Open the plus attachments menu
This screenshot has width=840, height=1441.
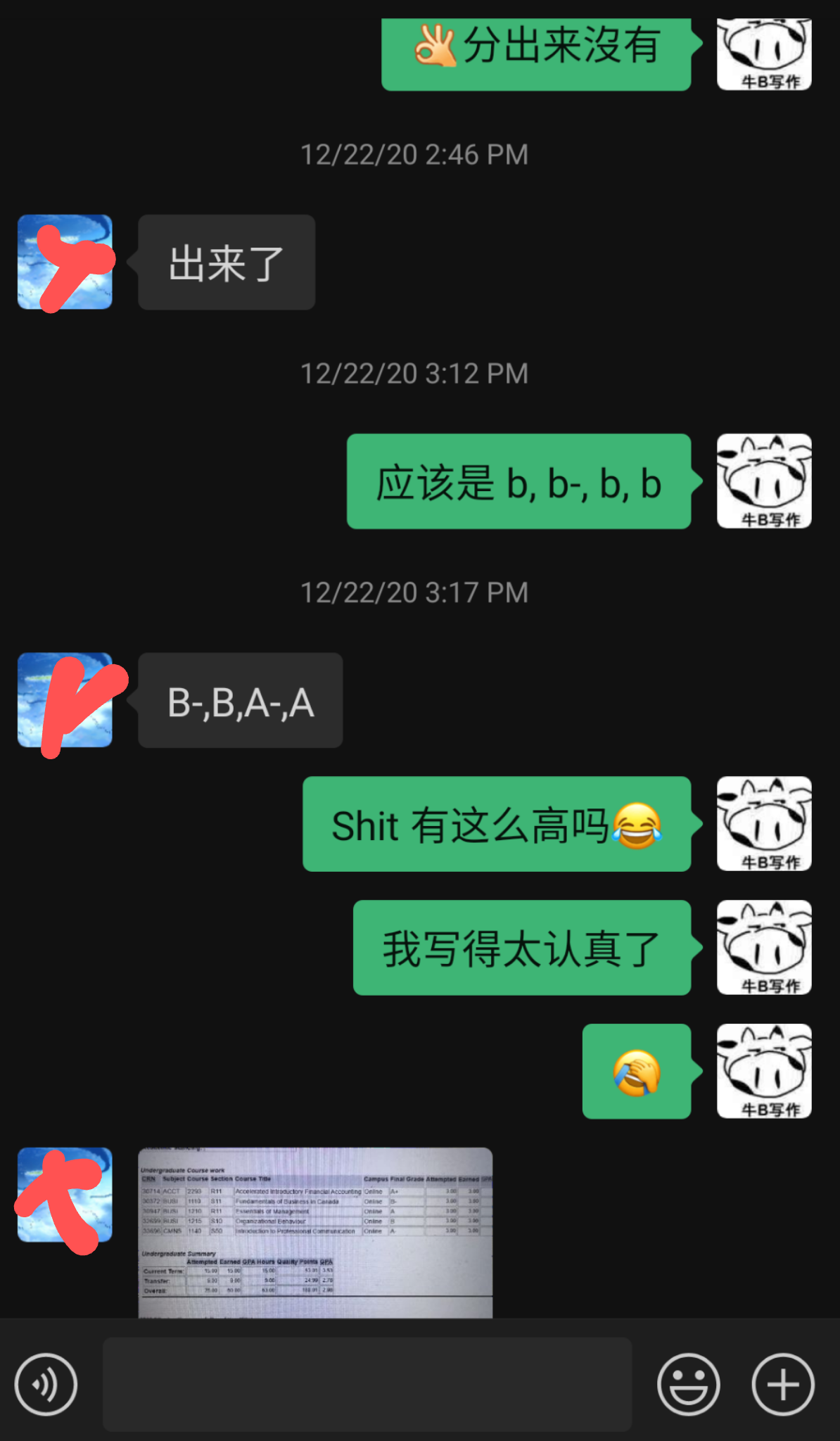pyautogui.click(x=782, y=1384)
